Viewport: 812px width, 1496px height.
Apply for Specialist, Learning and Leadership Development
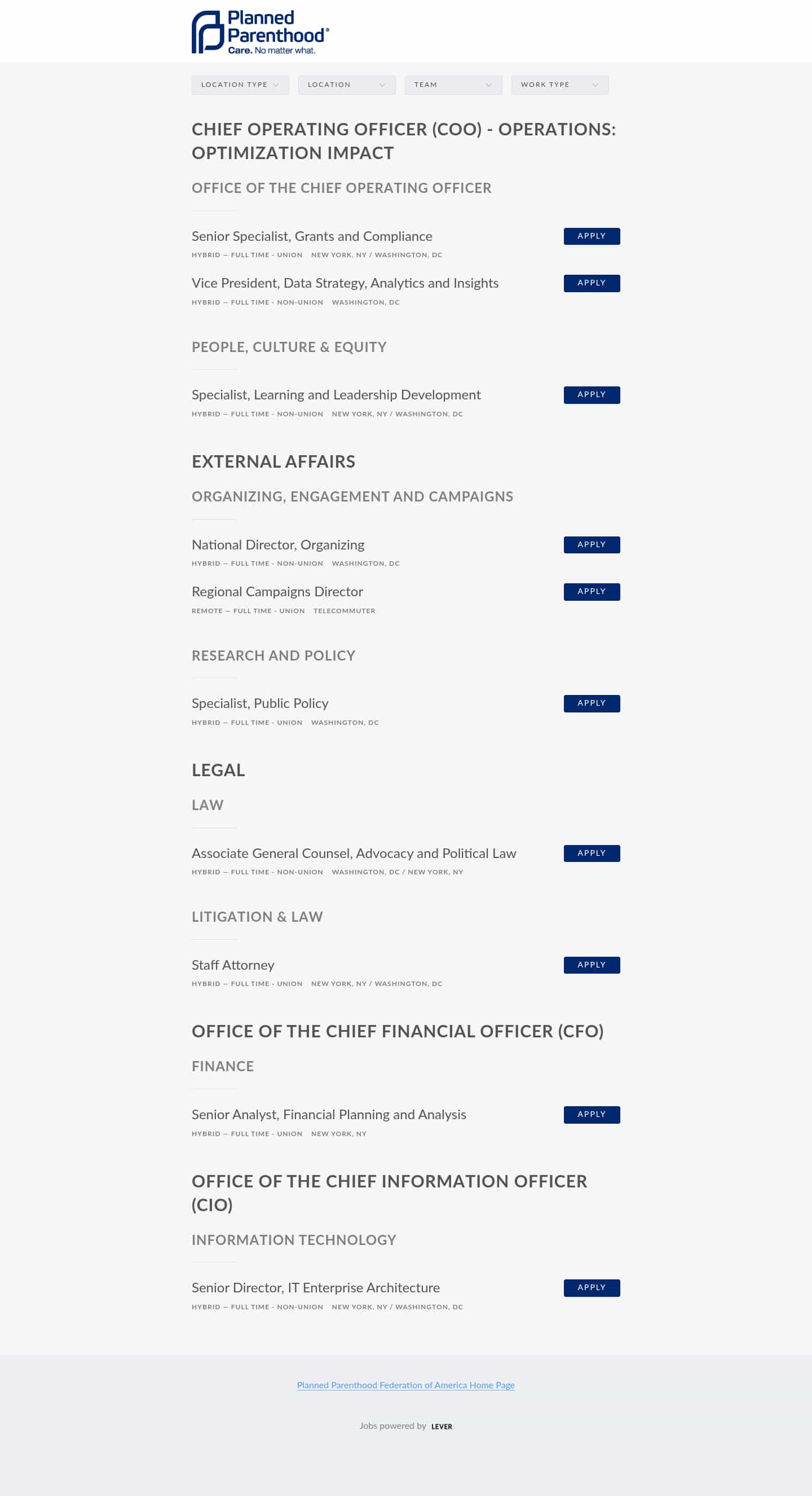[592, 395]
